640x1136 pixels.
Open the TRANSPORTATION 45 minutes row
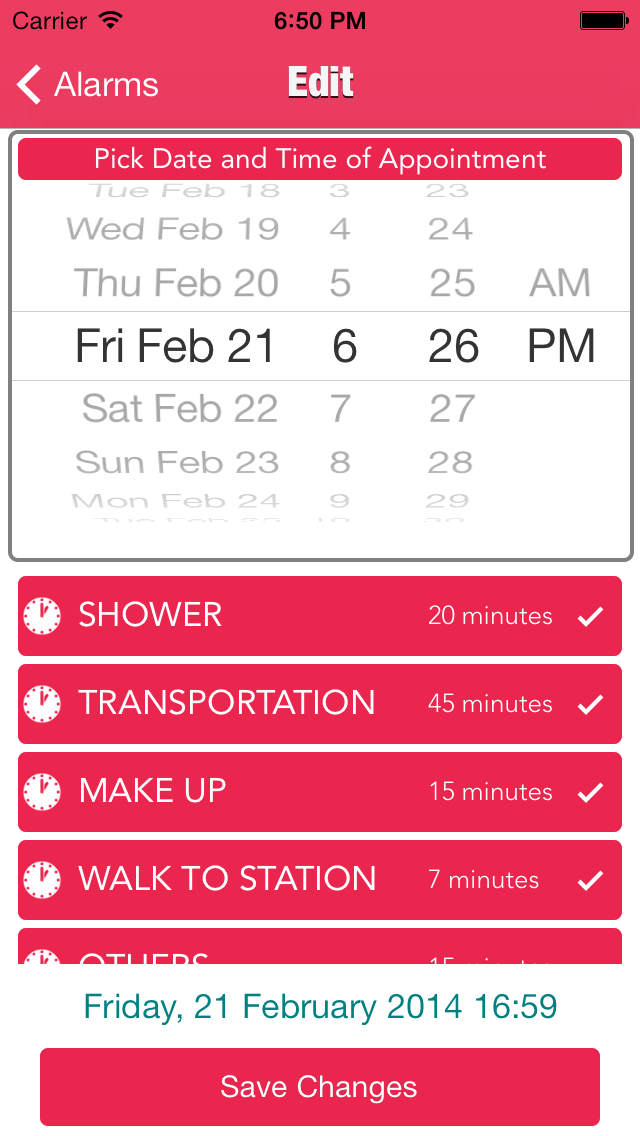point(320,703)
